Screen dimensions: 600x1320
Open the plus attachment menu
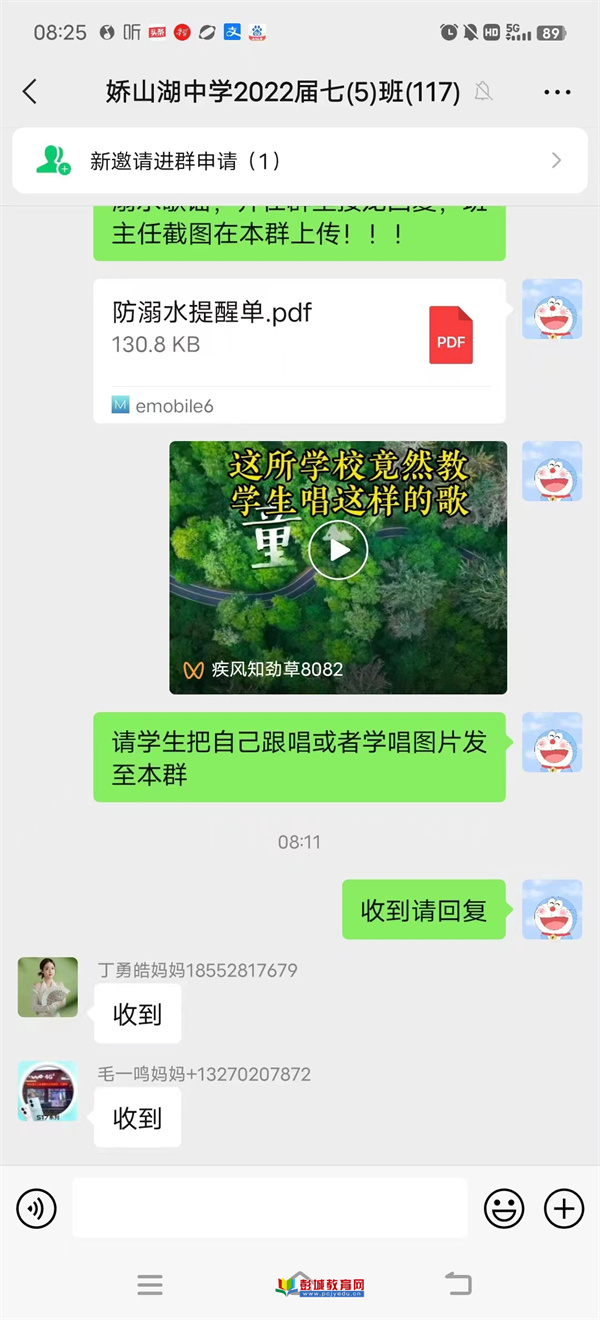click(x=564, y=1209)
